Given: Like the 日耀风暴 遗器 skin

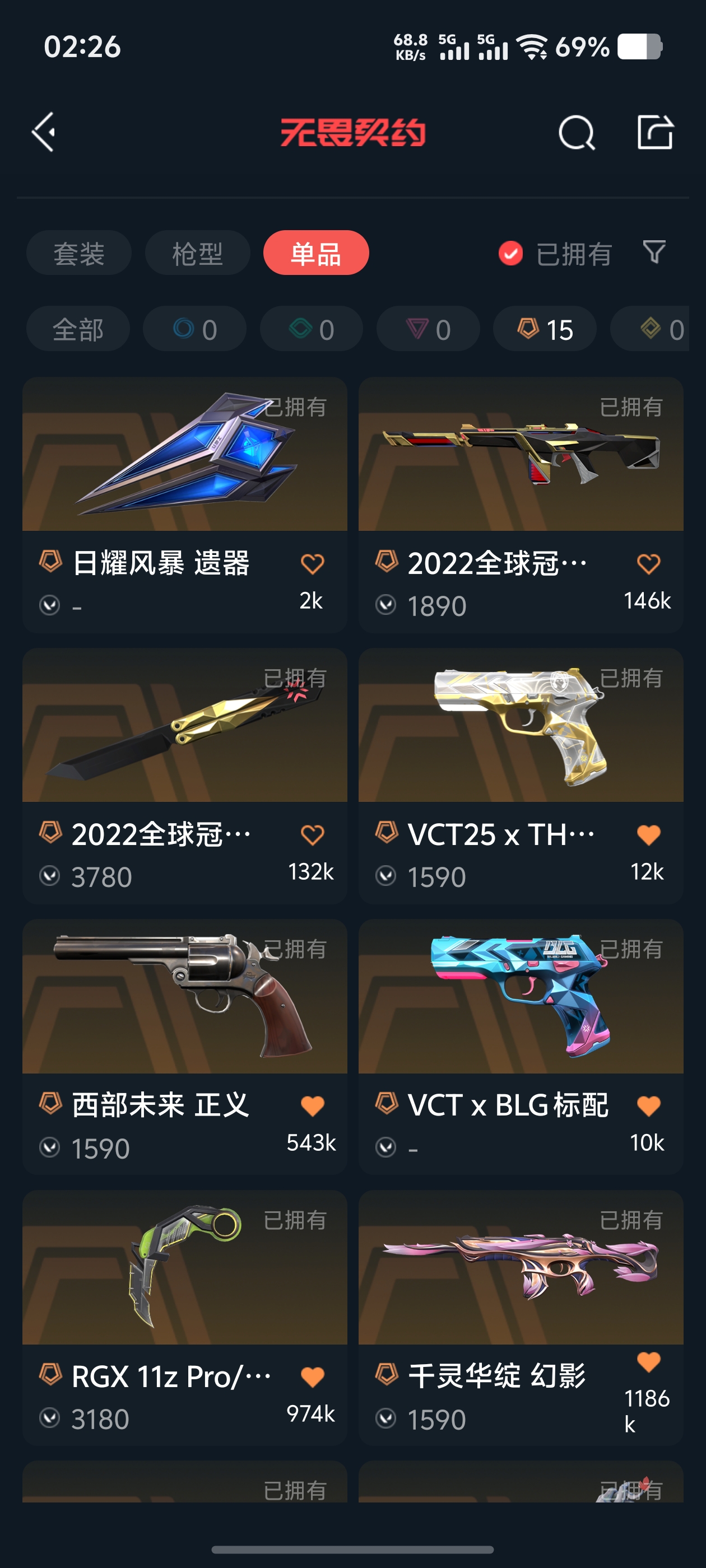Looking at the screenshot, I should 313,564.
